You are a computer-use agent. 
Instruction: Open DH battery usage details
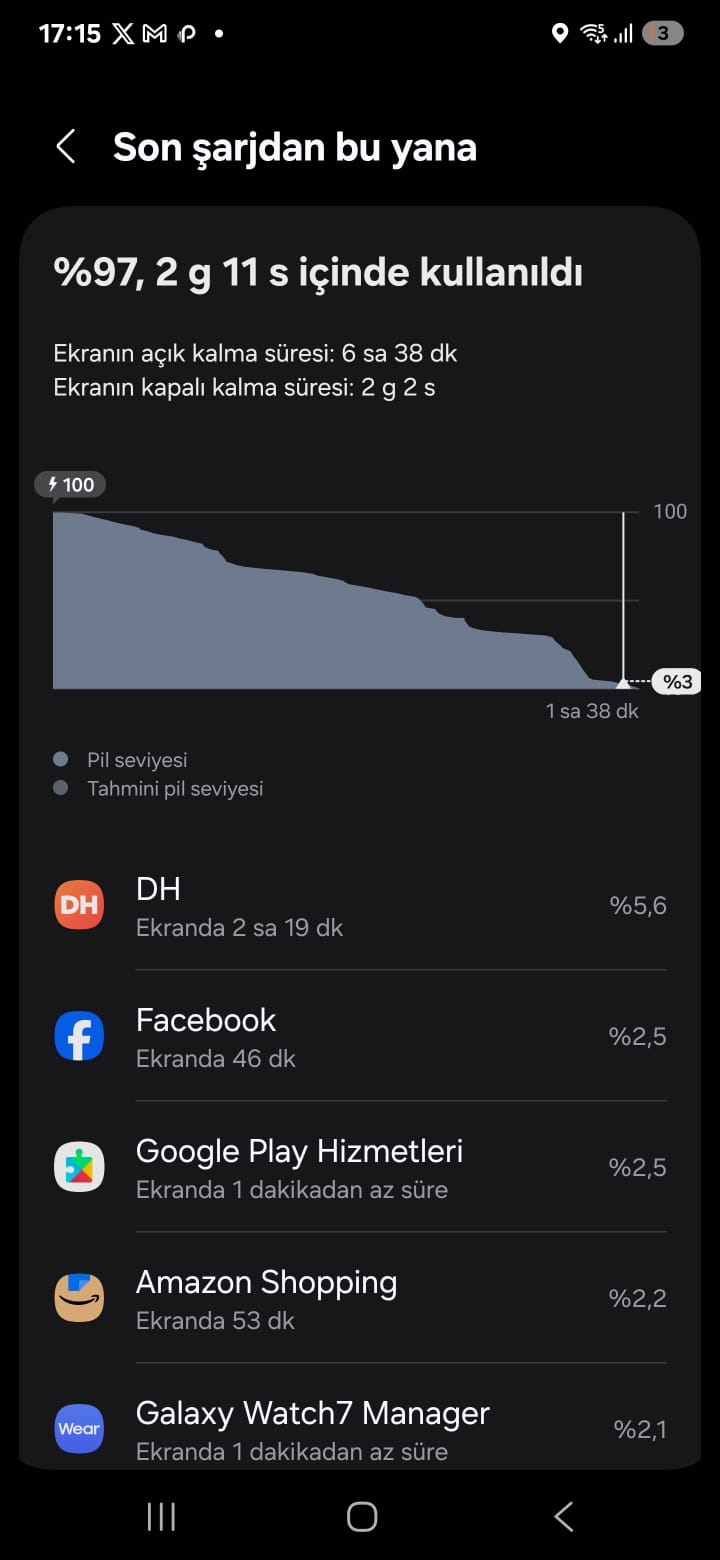tap(360, 905)
